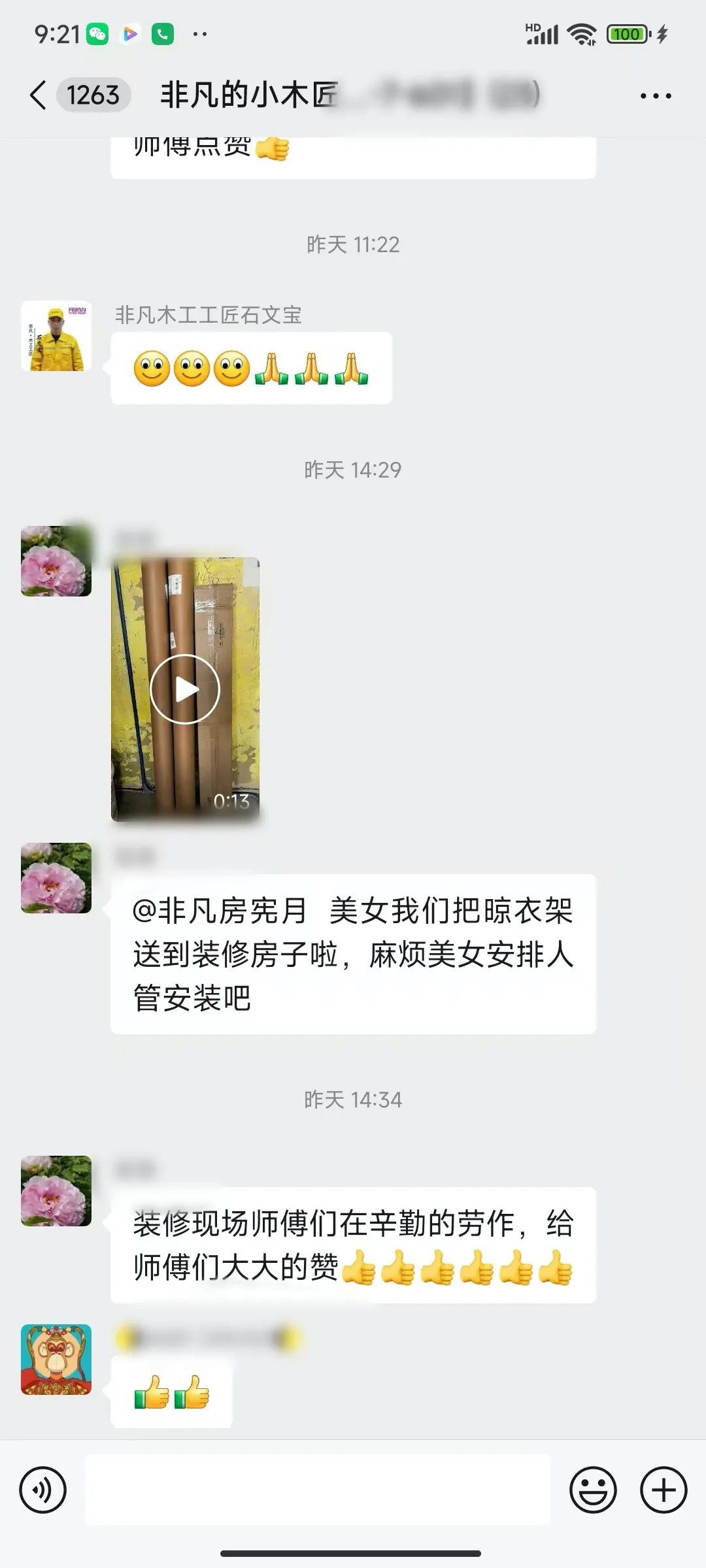Focus the message text field

pos(318,1490)
